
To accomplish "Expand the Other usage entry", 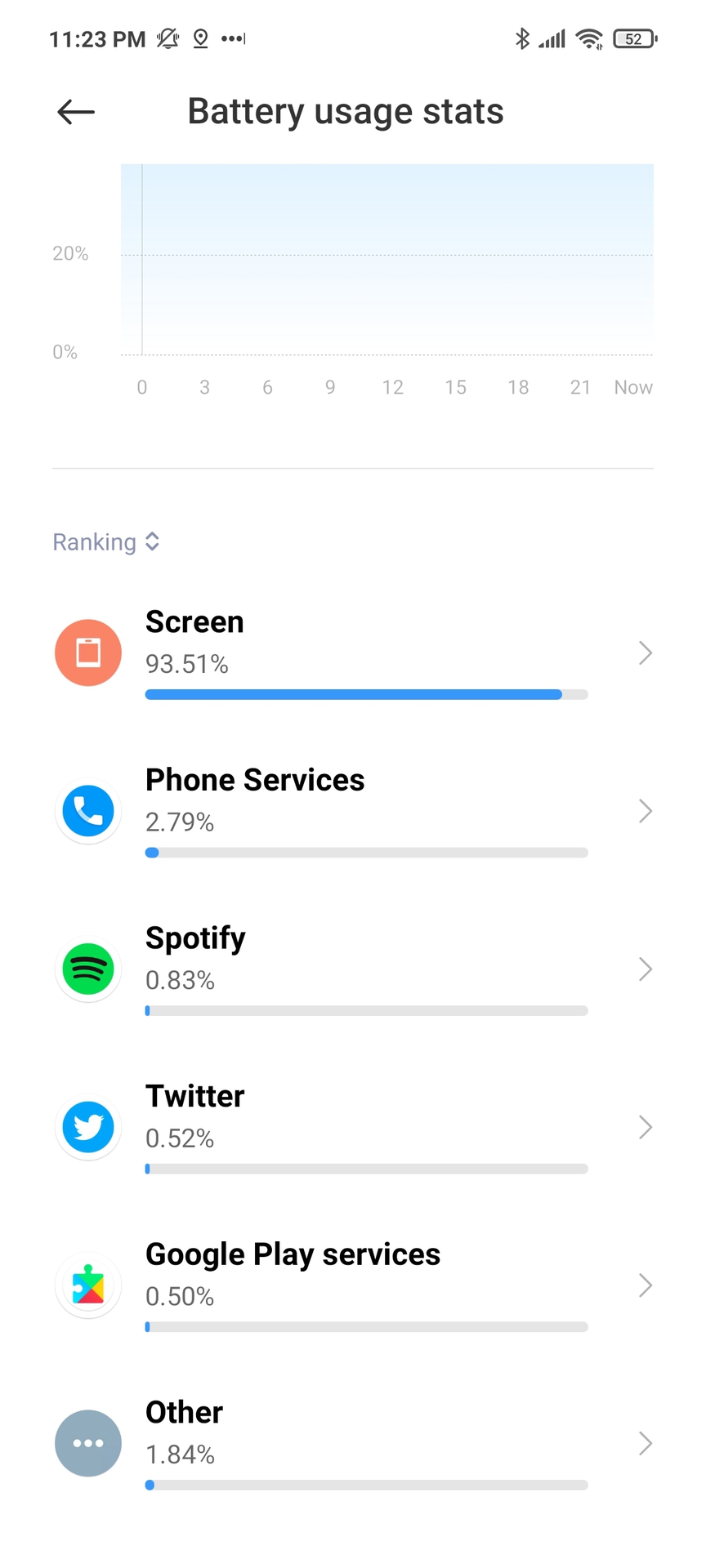I will tap(353, 1444).
